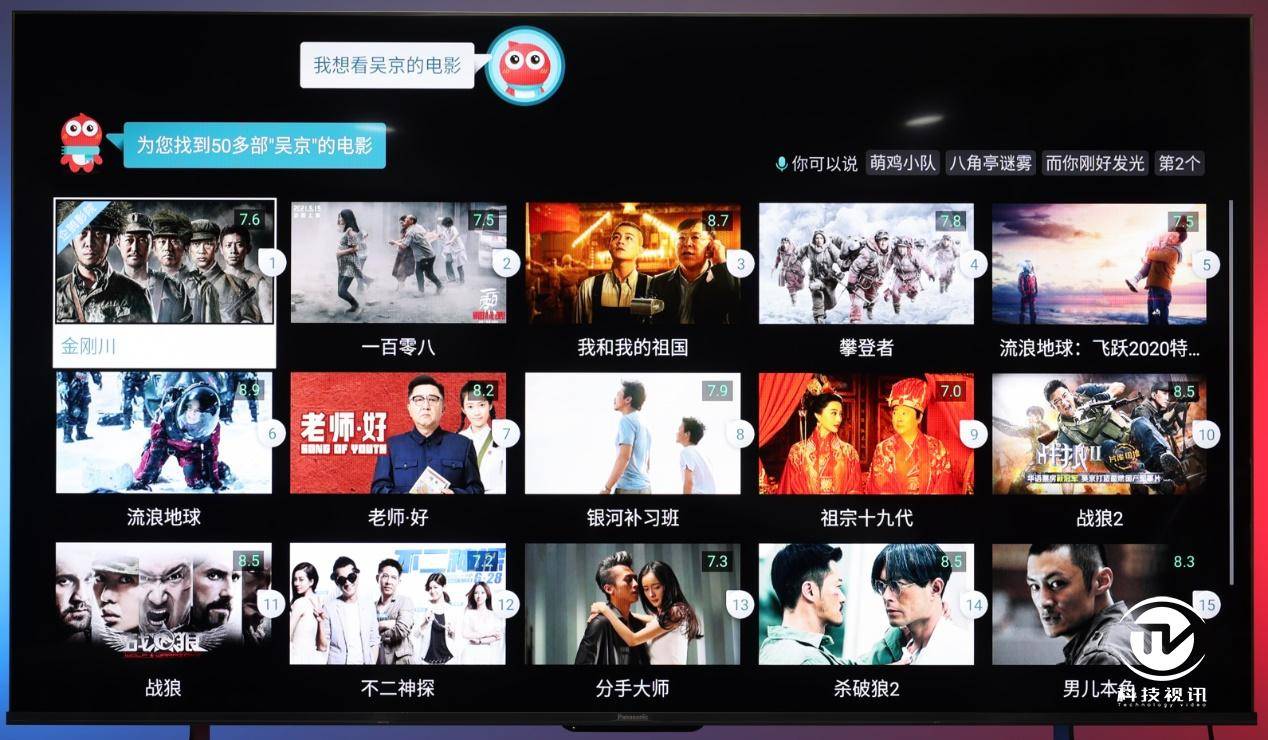The height and width of the screenshot is (740, 1268).
Task: Open the movie 男儿本色
Action: coord(1098,603)
